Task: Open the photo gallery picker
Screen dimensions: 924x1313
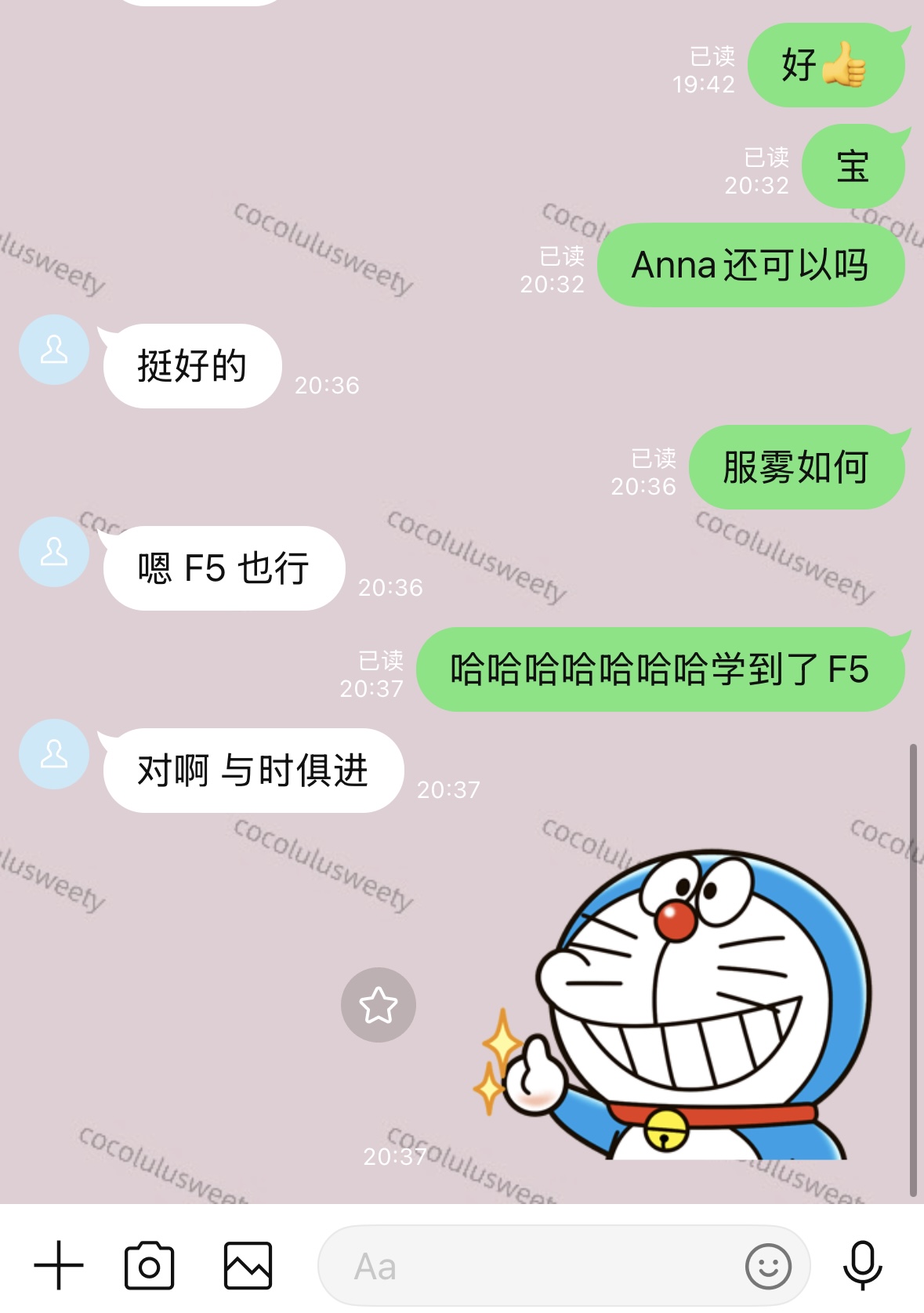Action: (x=248, y=1265)
